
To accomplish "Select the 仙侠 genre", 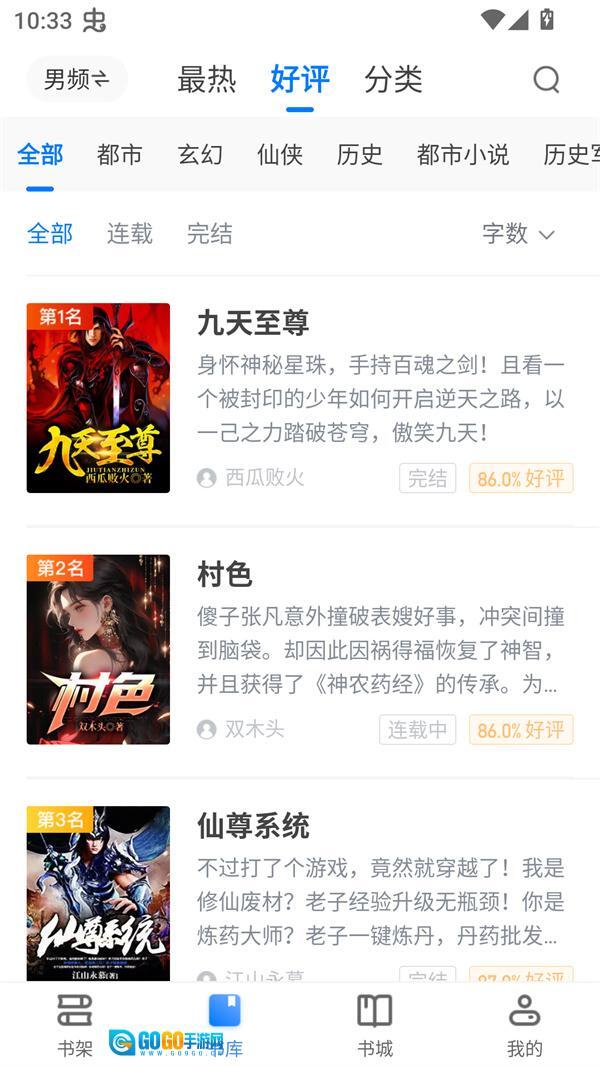I will coord(280,154).
